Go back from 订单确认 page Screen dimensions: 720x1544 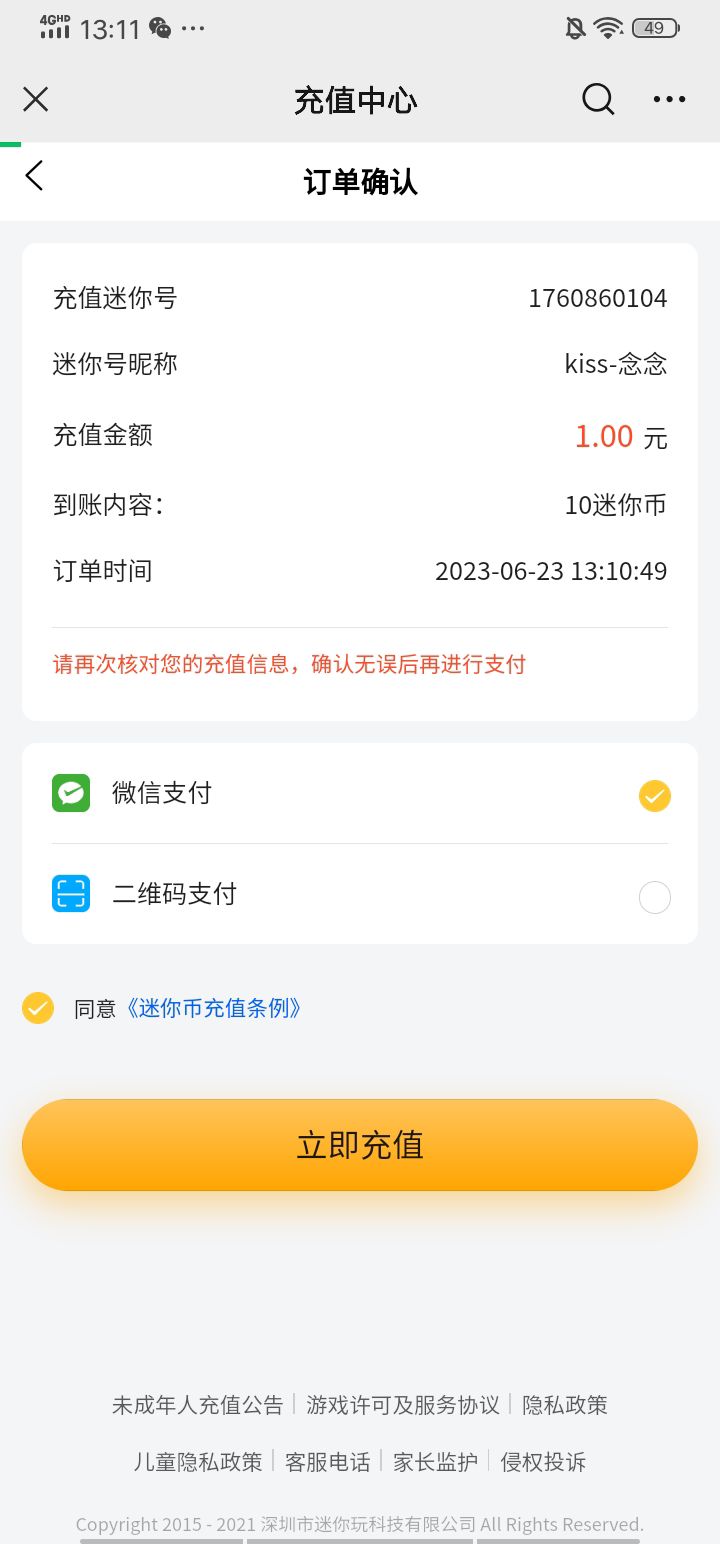[x=35, y=176]
